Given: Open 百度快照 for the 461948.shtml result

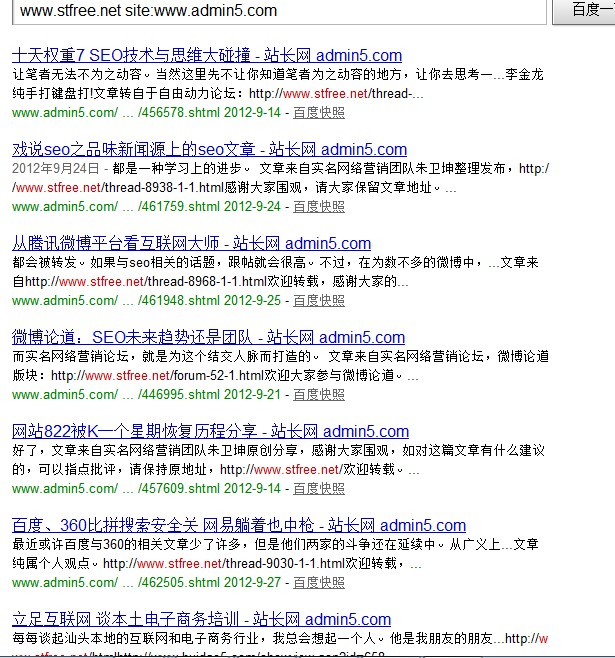Looking at the screenshot, I should click(319, 300).
